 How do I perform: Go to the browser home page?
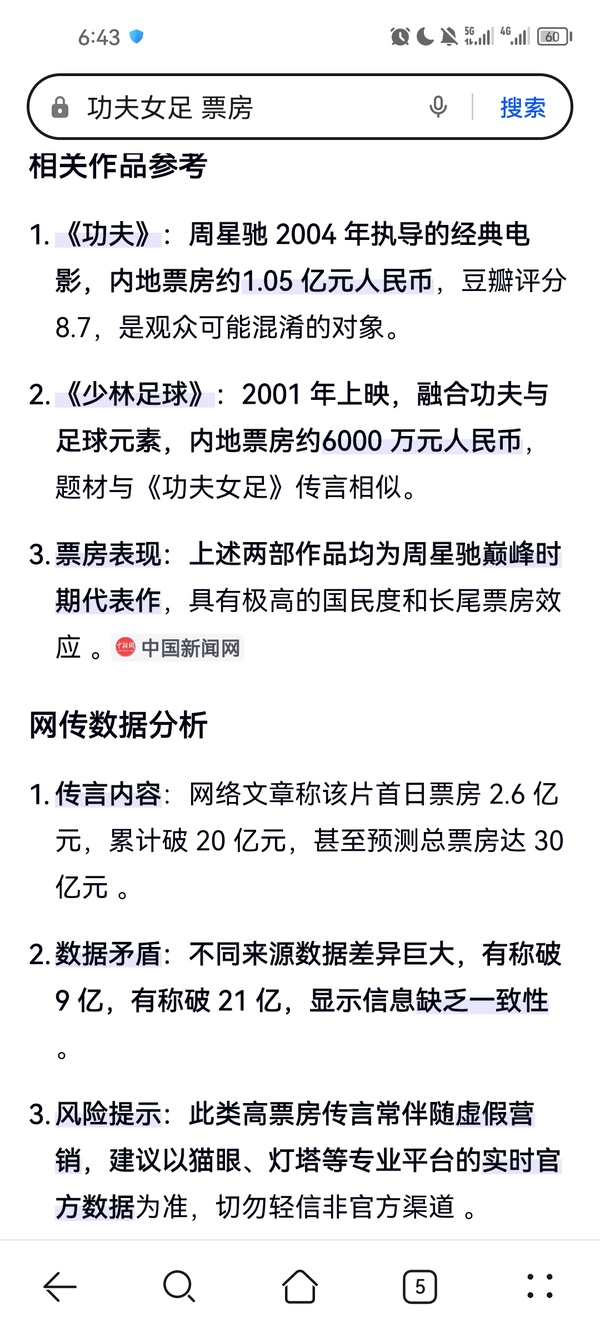click(x=300, y=1286)
